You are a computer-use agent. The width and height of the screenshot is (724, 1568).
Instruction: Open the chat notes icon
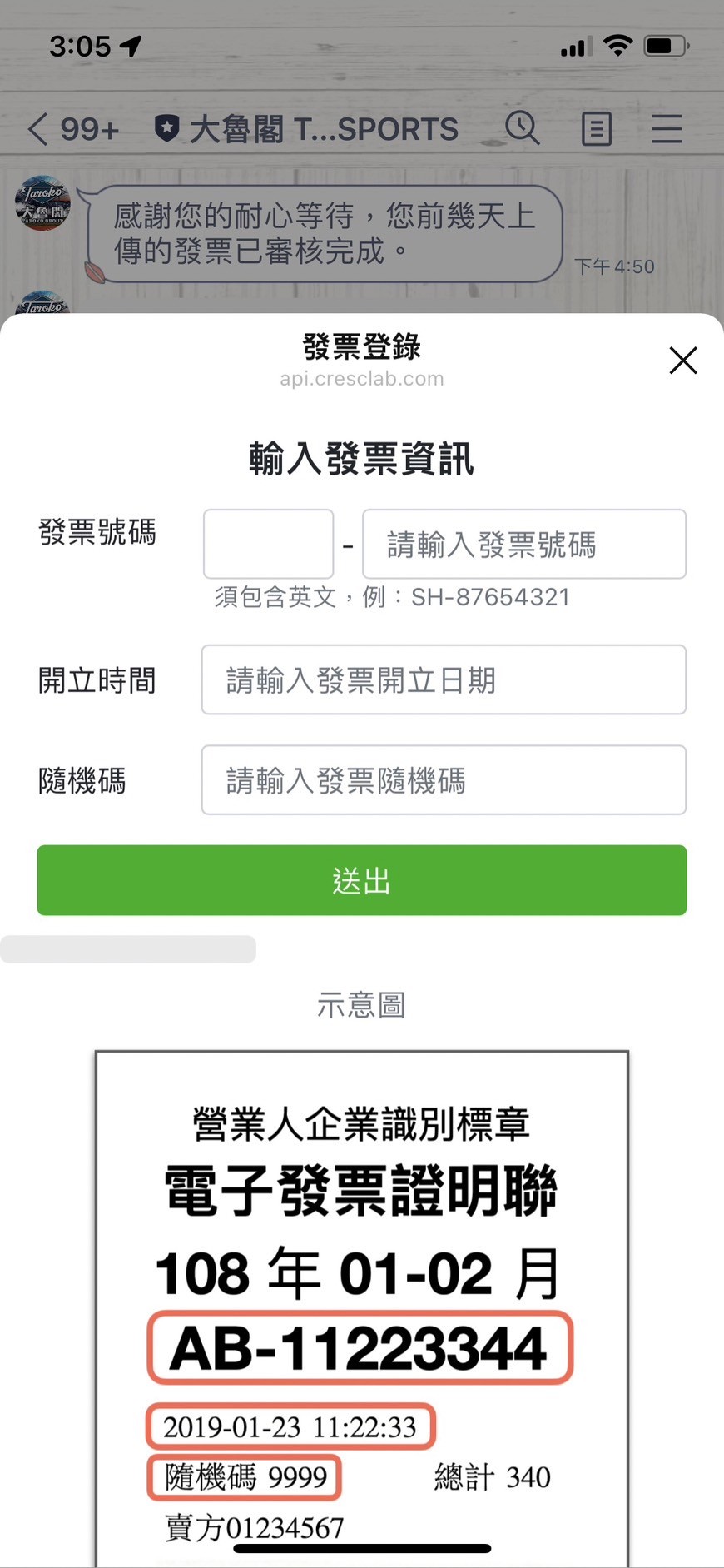click(x=596, y=129)
